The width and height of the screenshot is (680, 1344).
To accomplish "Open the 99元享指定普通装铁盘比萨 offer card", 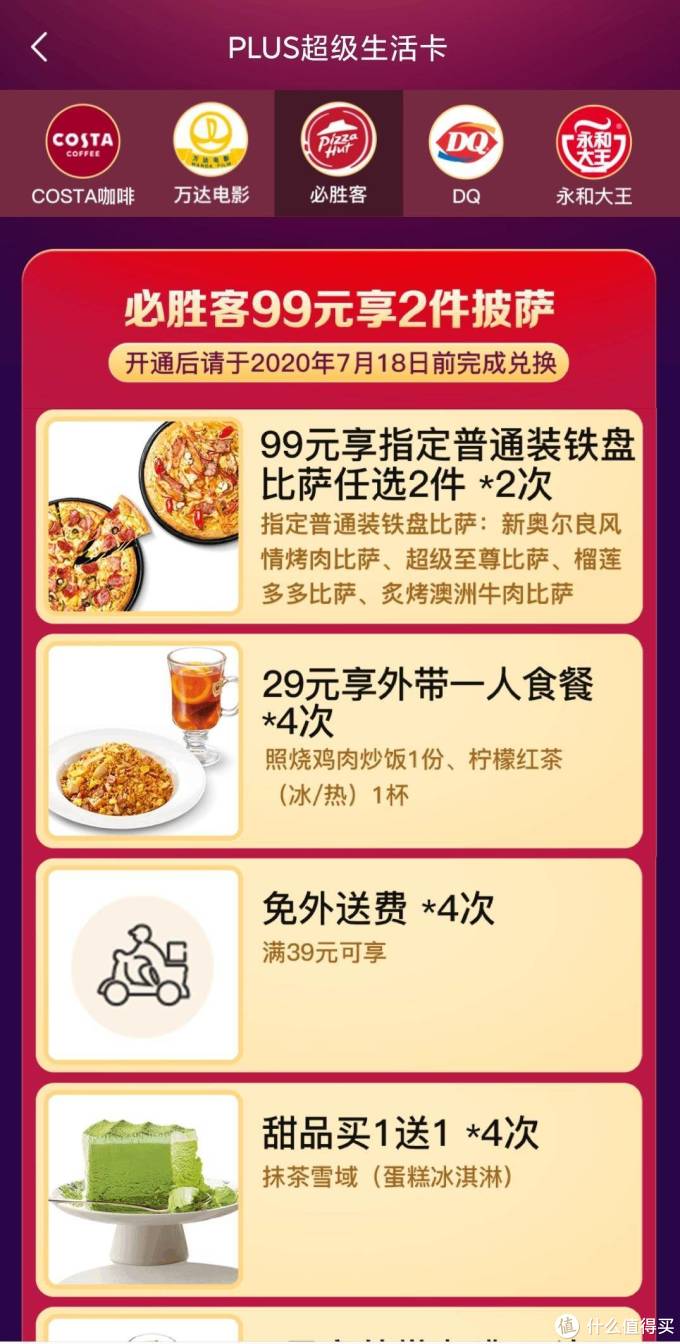I will [340, 516].
